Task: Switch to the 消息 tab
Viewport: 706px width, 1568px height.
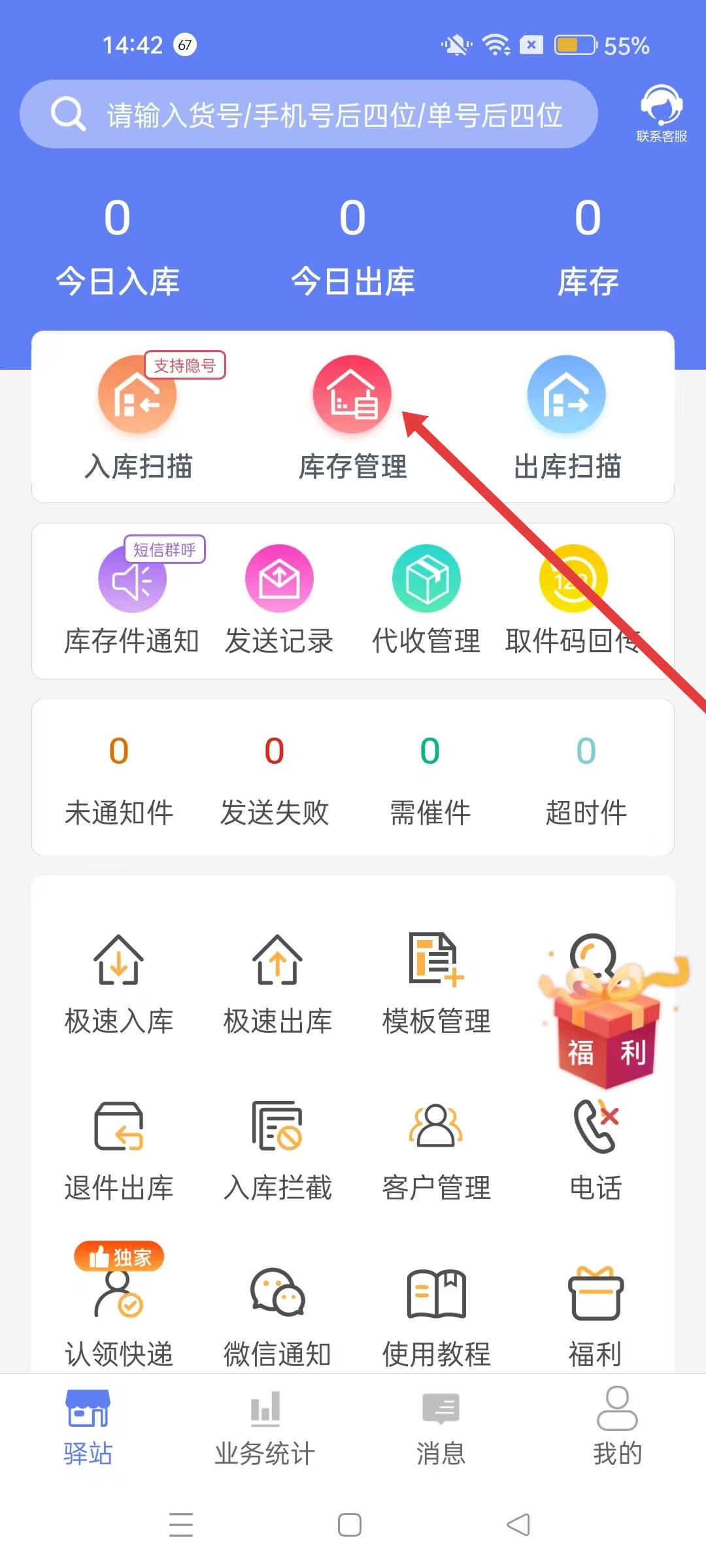Action: (441, 1428)
